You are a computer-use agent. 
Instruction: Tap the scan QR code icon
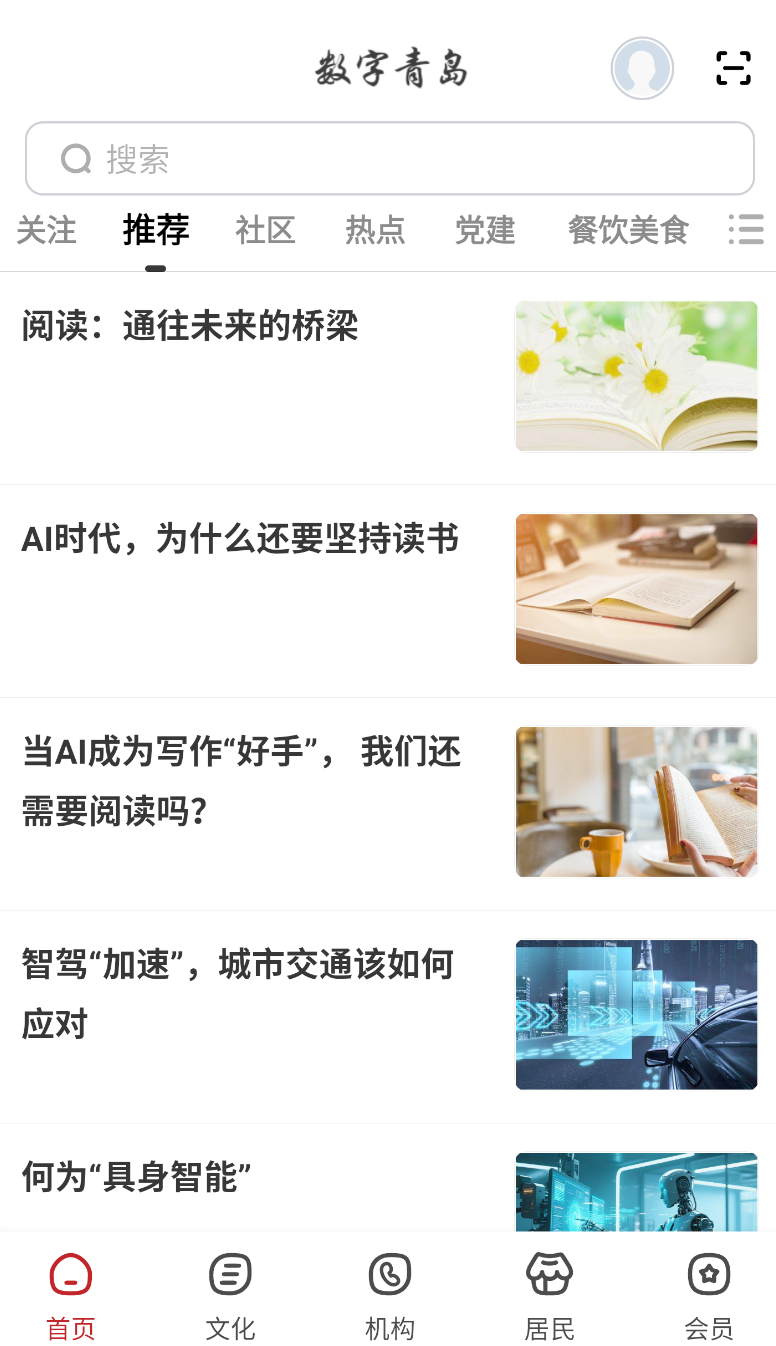733,68
